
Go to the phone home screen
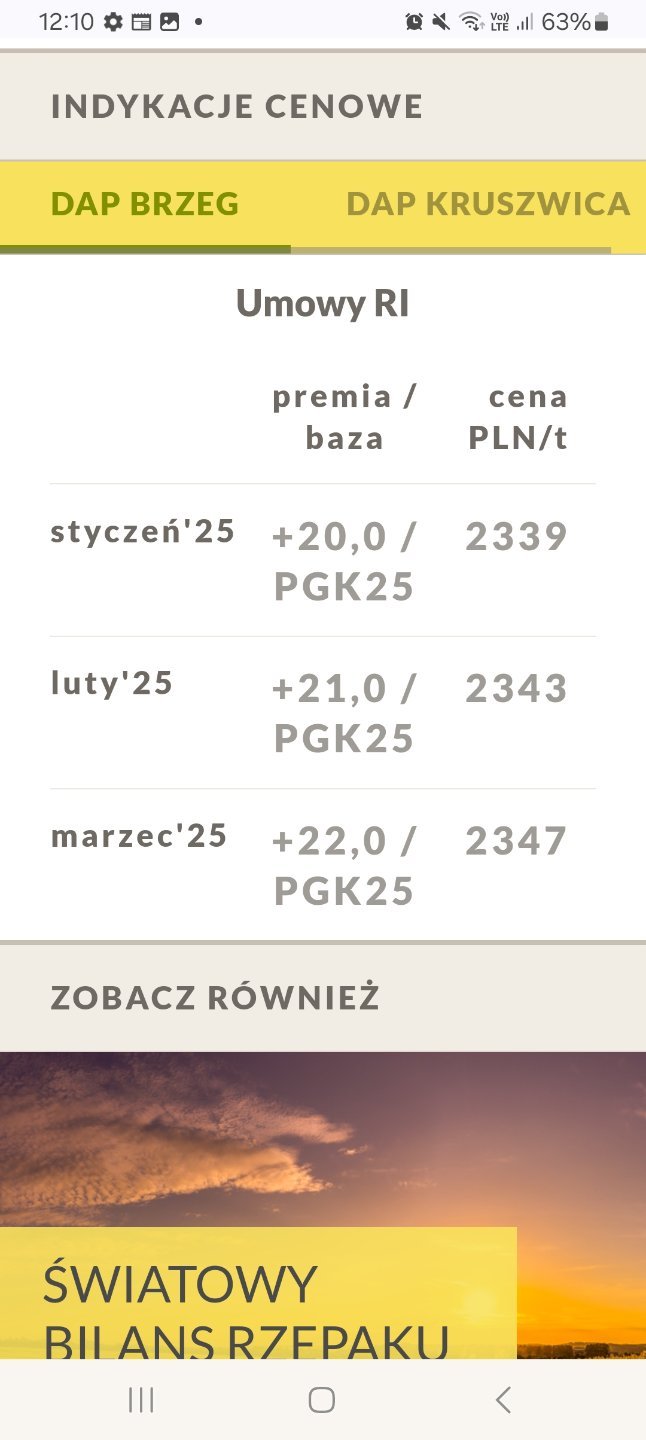pos(321,1400)
